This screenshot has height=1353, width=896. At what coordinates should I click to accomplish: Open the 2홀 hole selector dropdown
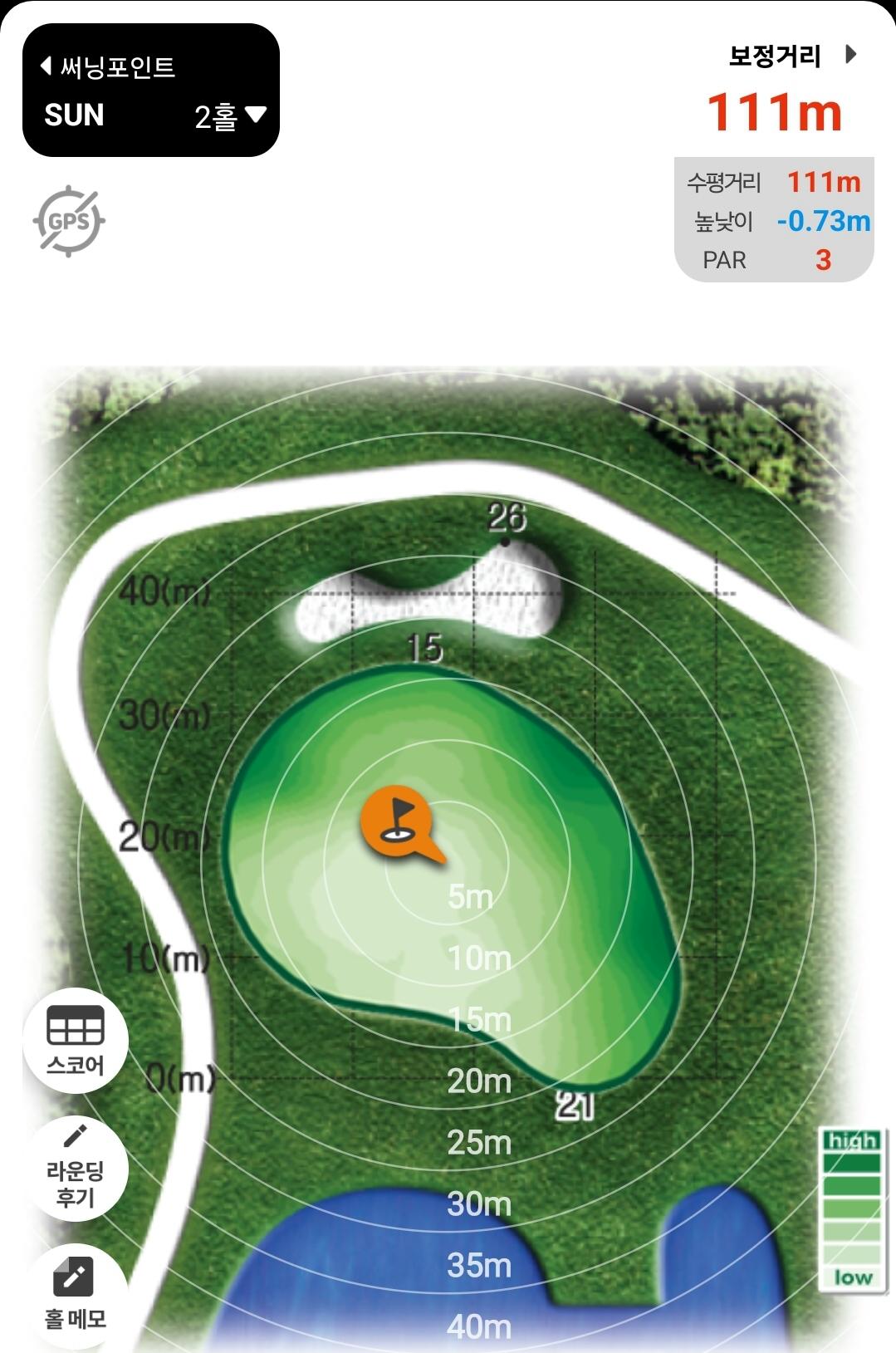pos(230,116)
